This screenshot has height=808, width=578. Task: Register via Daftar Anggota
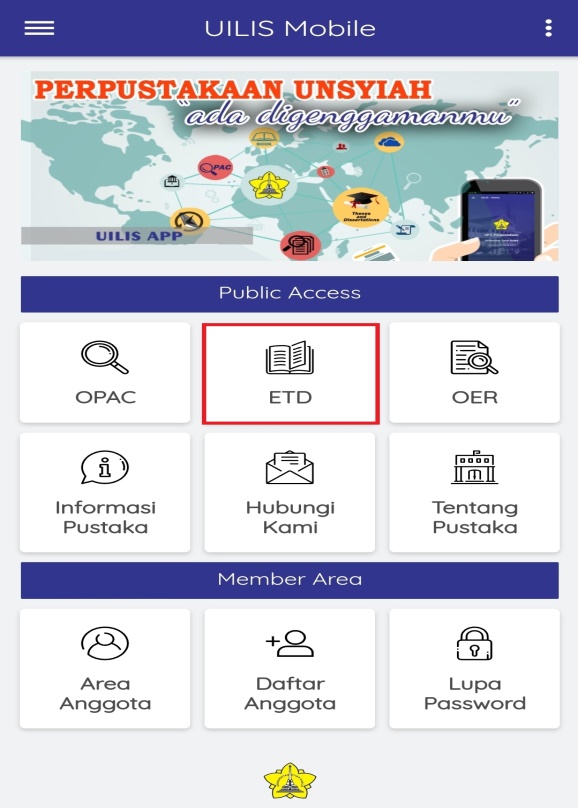pos(290,668)
